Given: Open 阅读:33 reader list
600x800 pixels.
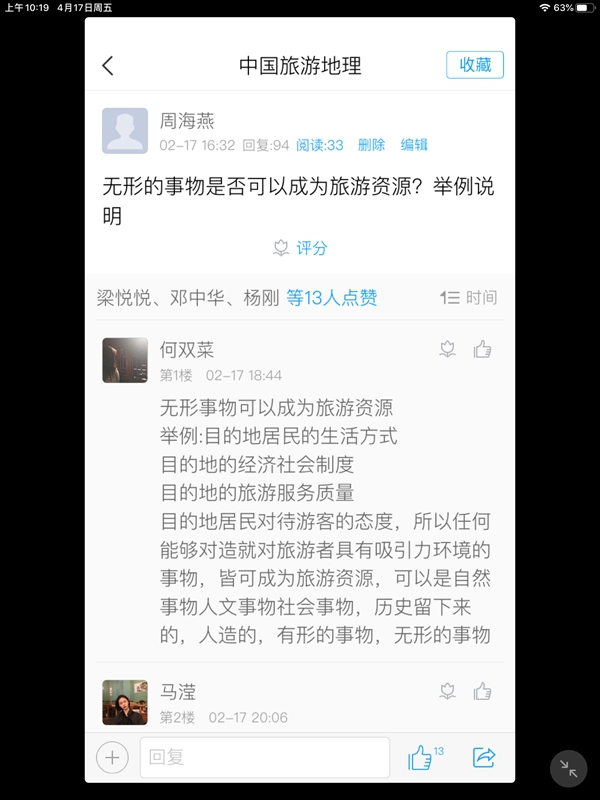Looking at the screenshot, I should coord(319,145).
